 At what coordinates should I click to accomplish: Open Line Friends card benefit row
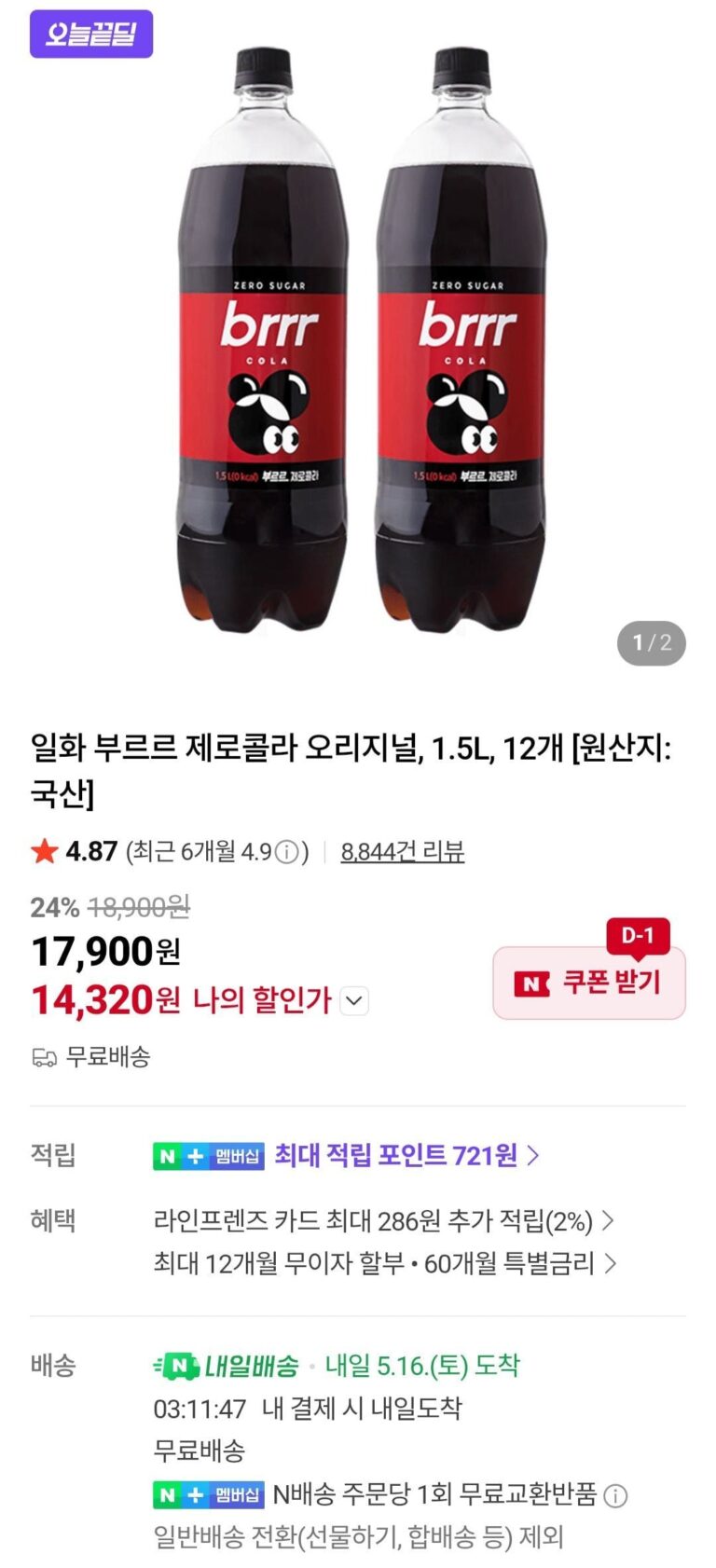(383, 1221)
